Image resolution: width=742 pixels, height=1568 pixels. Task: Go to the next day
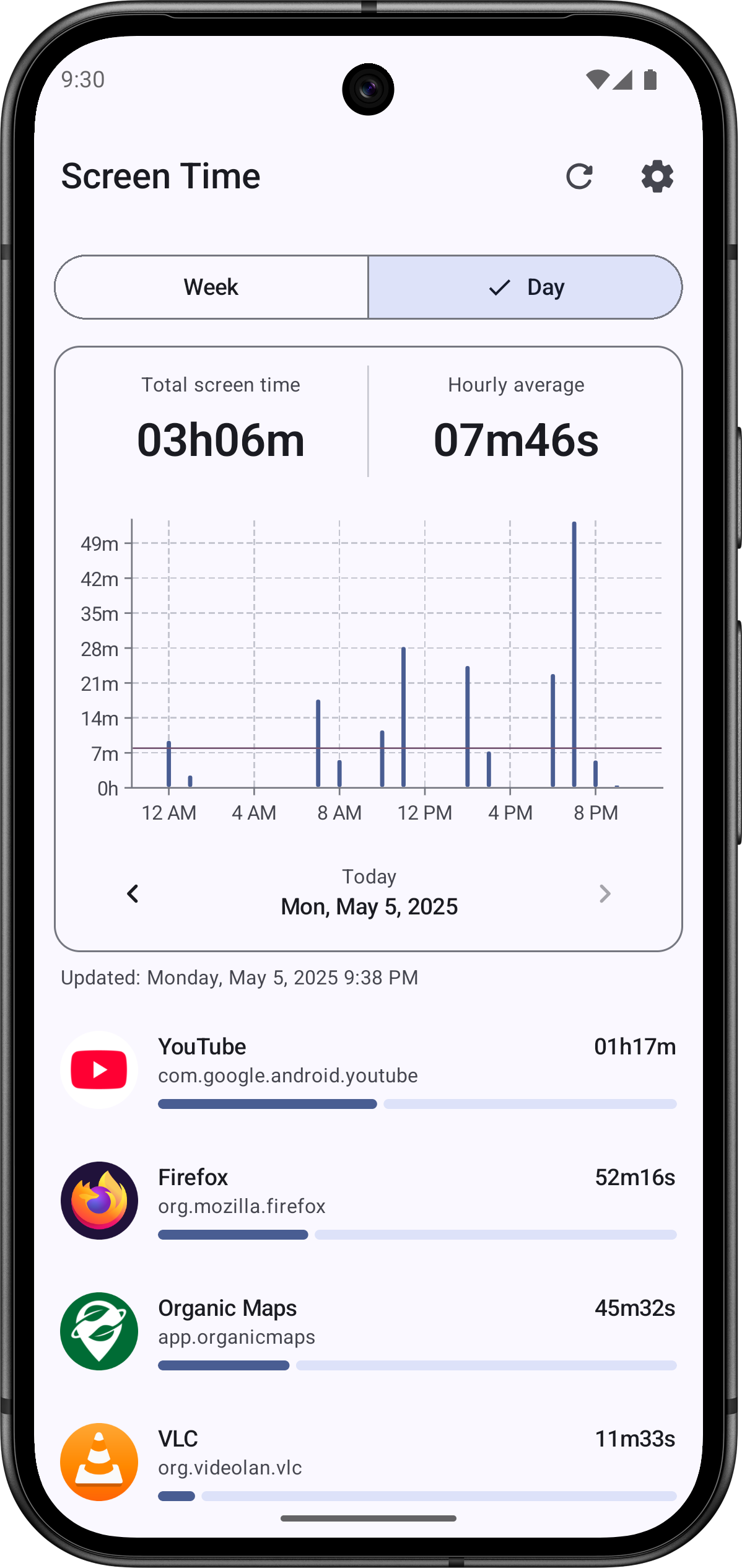point(605,893)
